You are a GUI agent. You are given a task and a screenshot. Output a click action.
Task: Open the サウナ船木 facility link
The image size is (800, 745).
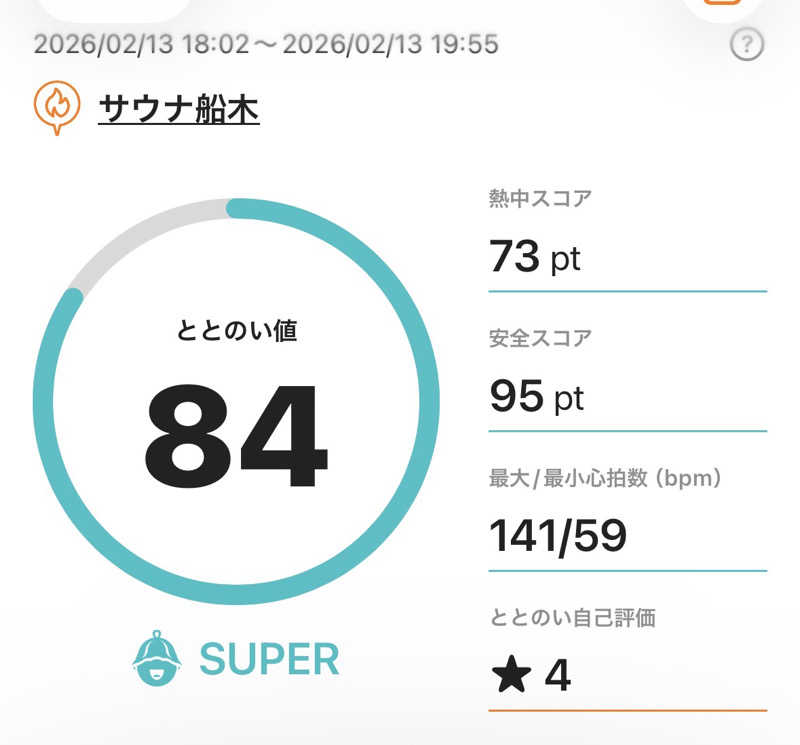(178, 108)
